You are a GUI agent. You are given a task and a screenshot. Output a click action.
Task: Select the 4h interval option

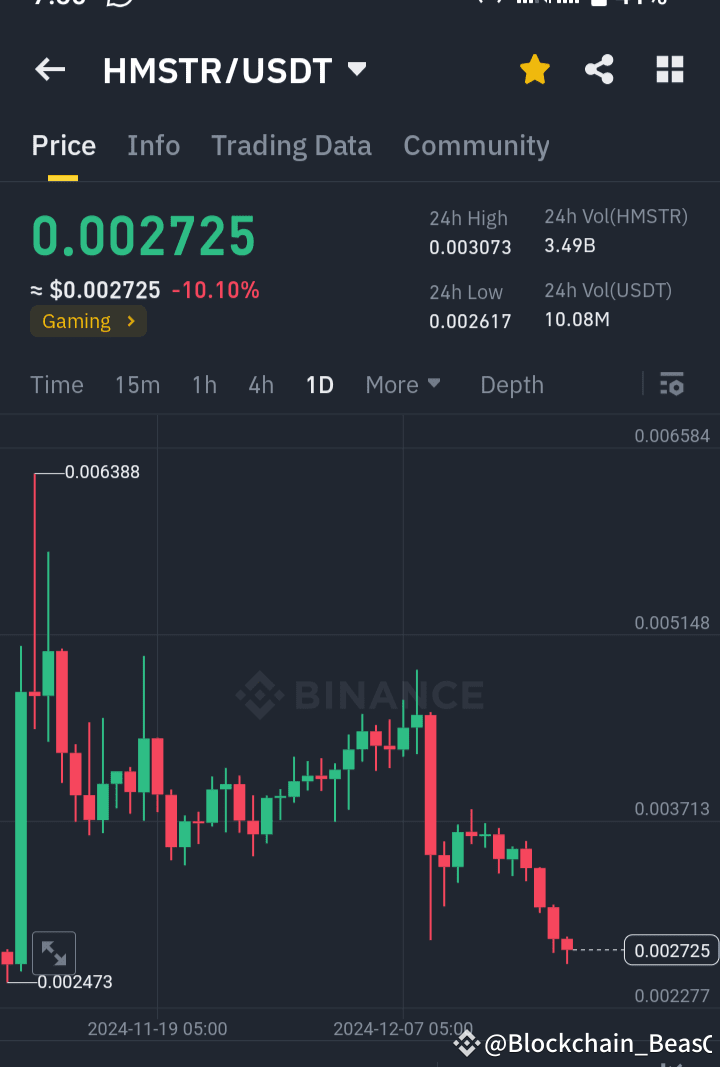pyautogui.click(x=260, y=384)
